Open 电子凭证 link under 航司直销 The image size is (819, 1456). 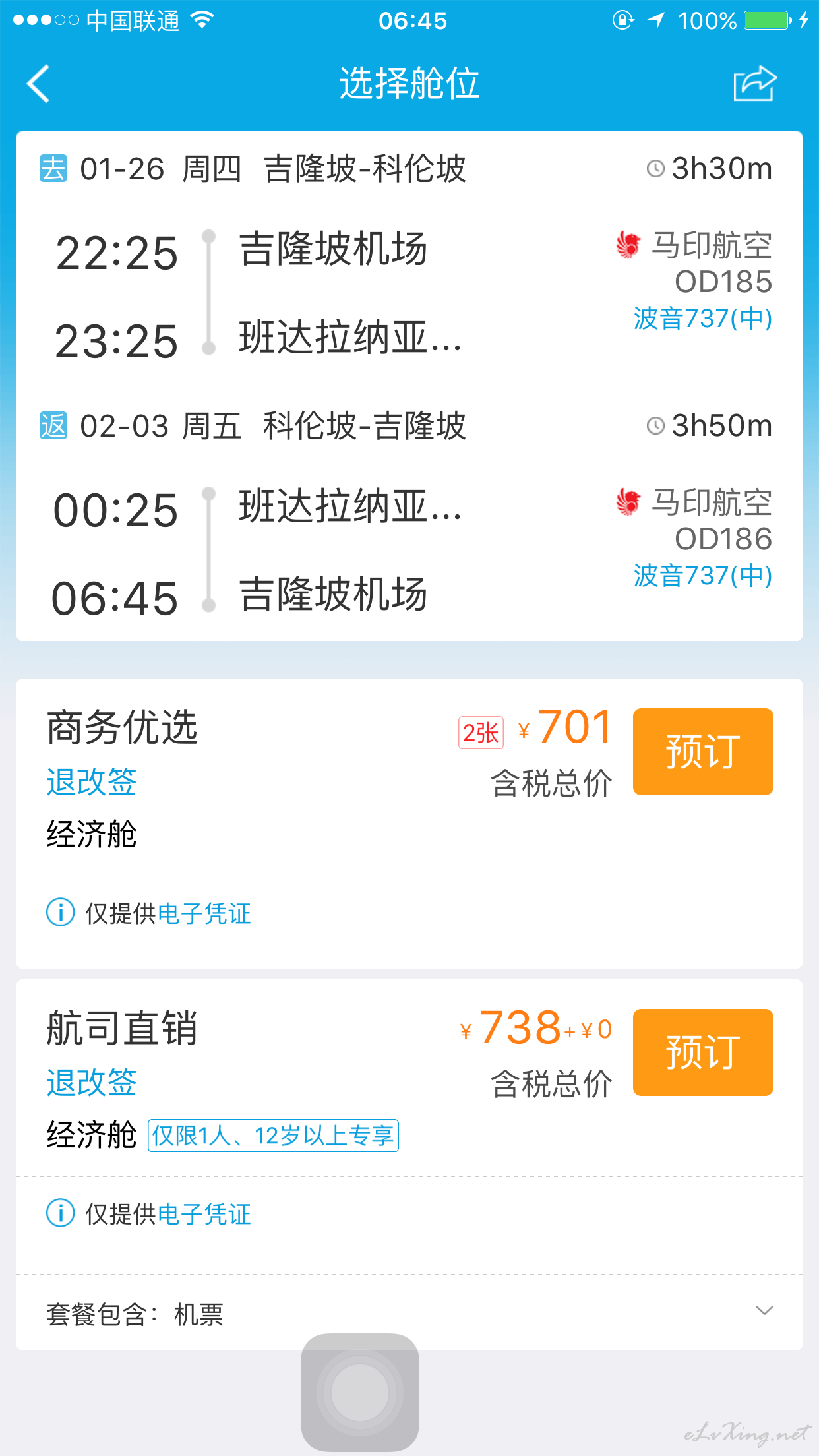[x=204, y=1215]
